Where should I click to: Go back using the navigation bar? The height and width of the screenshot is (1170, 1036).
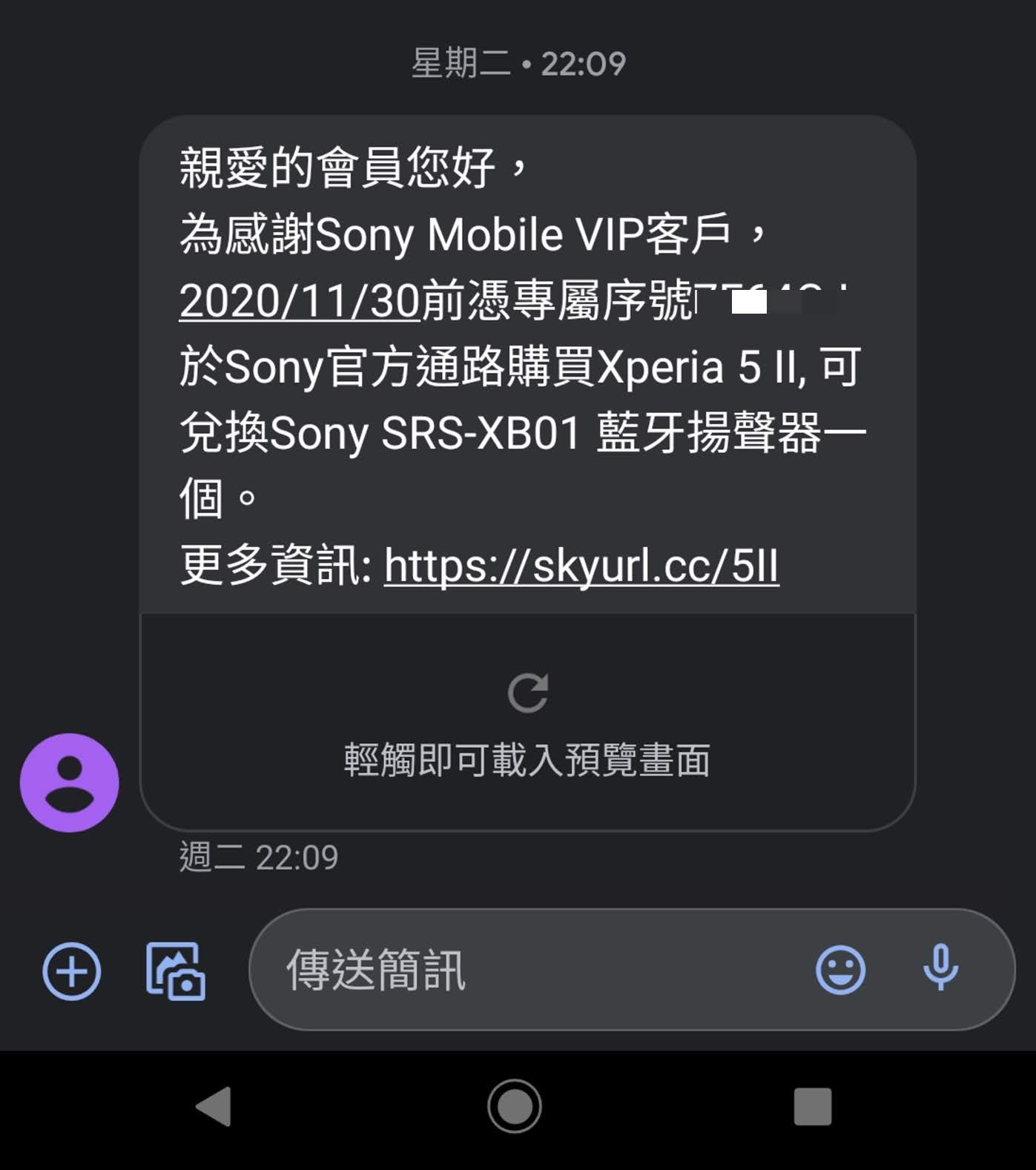214,1107
